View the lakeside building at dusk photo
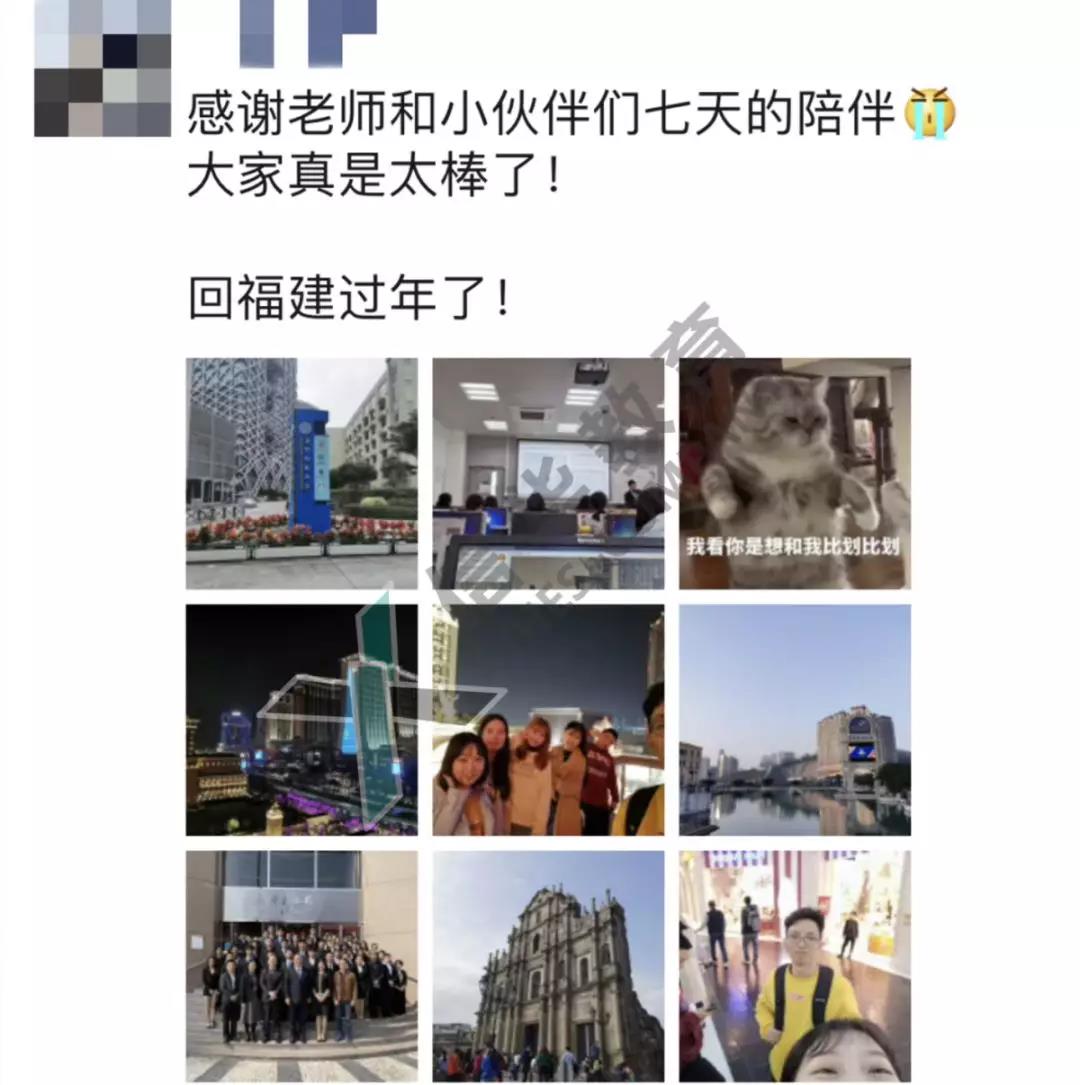Image resolution: width=1080 pixels, height=1085 pixels. pyautogui.click(x=795, y=720)
